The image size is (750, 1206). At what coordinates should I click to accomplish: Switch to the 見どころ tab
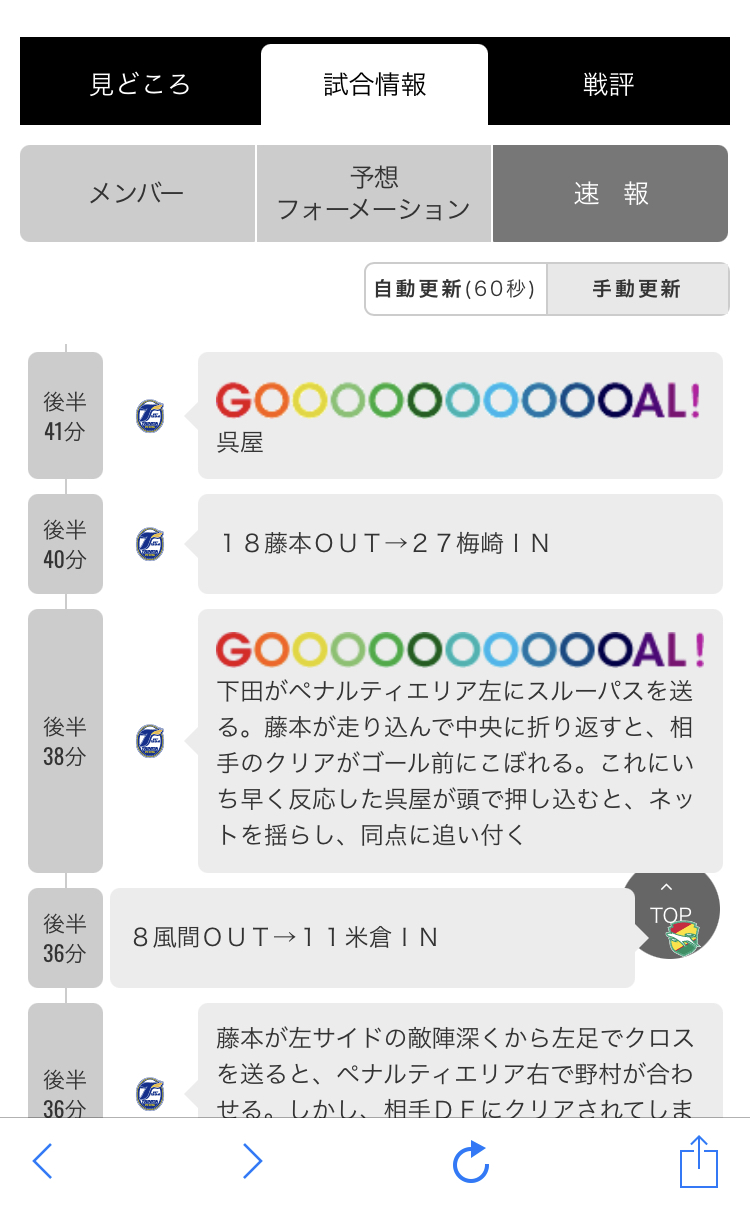point(140,84)
